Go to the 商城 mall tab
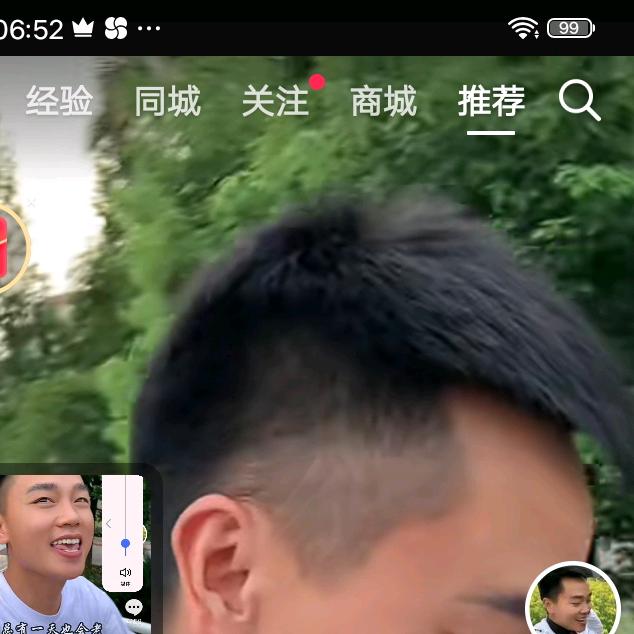Image resolution: width=634 pixels, height=634 pixels. click(383, 102)
